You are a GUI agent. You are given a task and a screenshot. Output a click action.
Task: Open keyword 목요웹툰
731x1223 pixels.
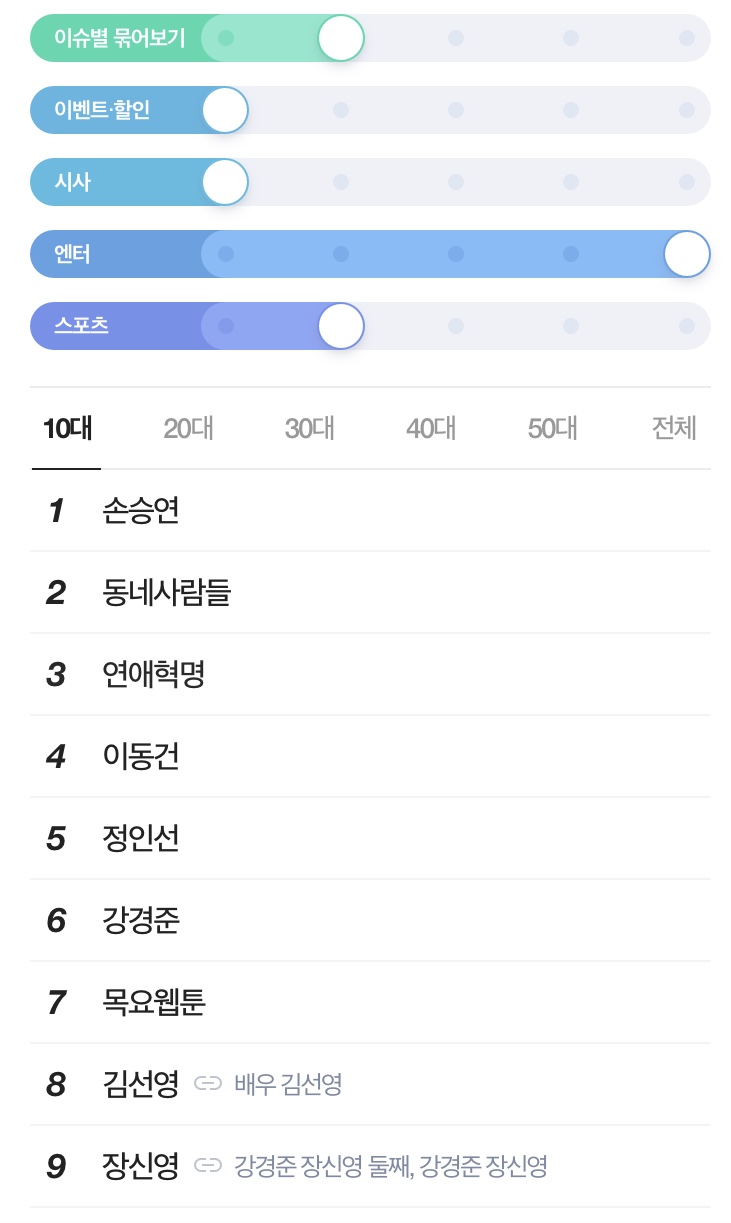click(370, 1003)
